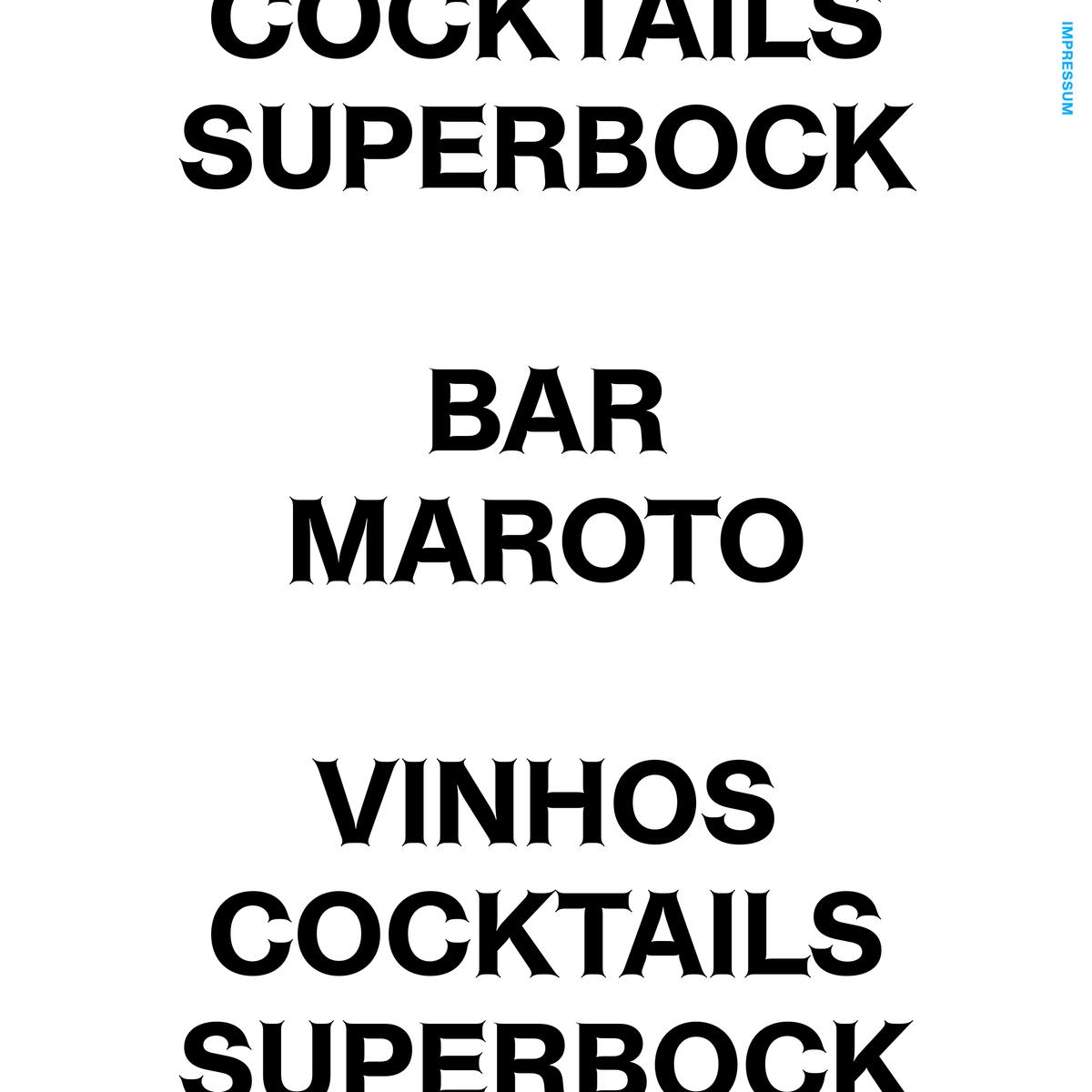The image size is (1092, 1092).
Task: Open the Impressum link
Action: [x=1067, y=68]
